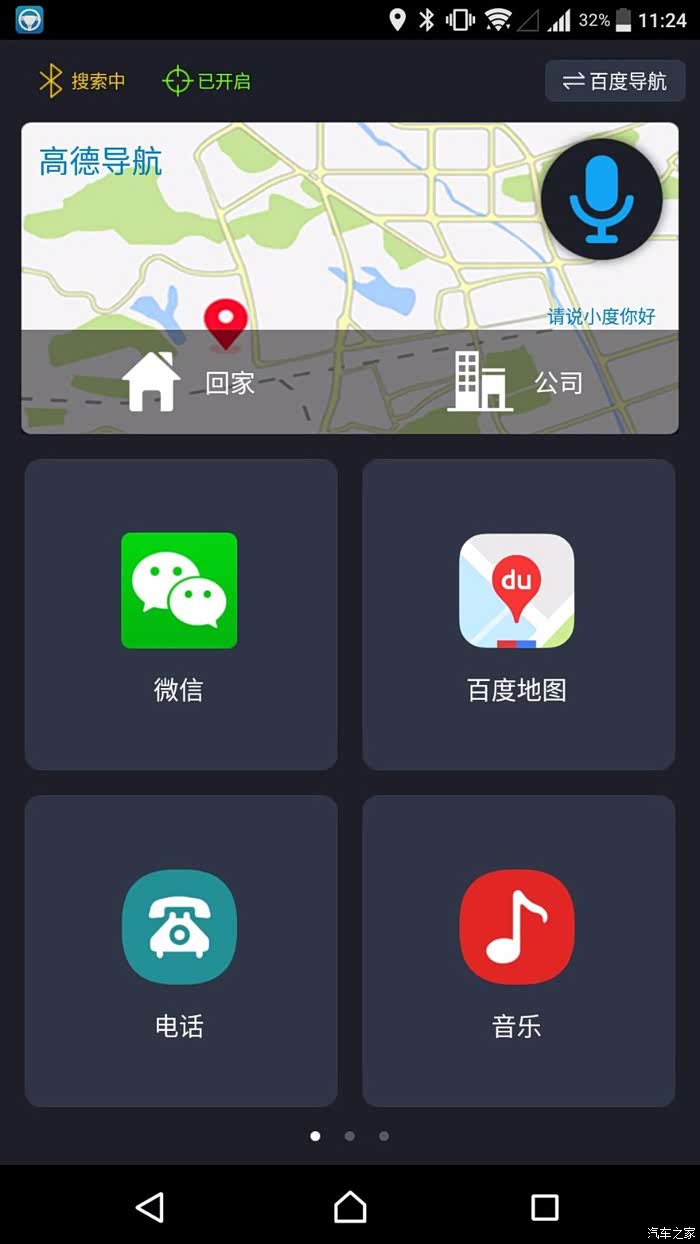Screen dimensions: 700x1244
Task: Open recent apps from navigation bar
Action: (x=544, y=1207)
